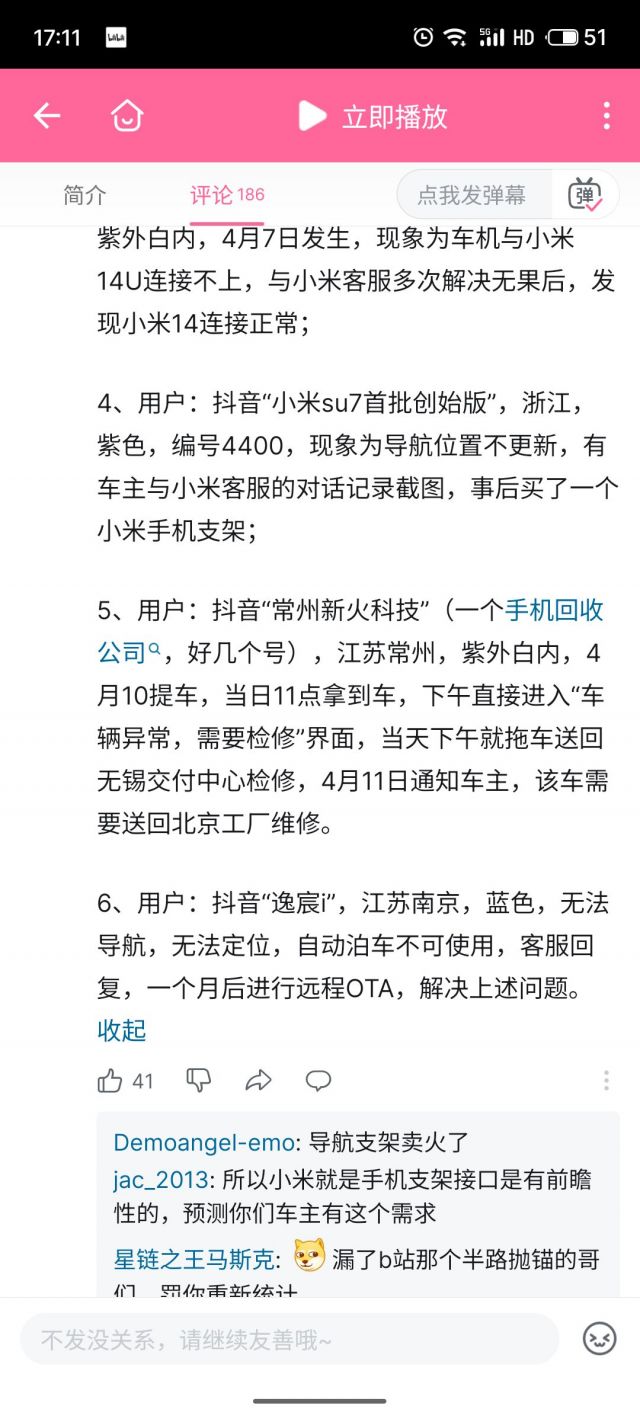Tap the 点我发弹幕 input box
Viewport: 640px width, 1422px height.
click(x=472, y=195)
